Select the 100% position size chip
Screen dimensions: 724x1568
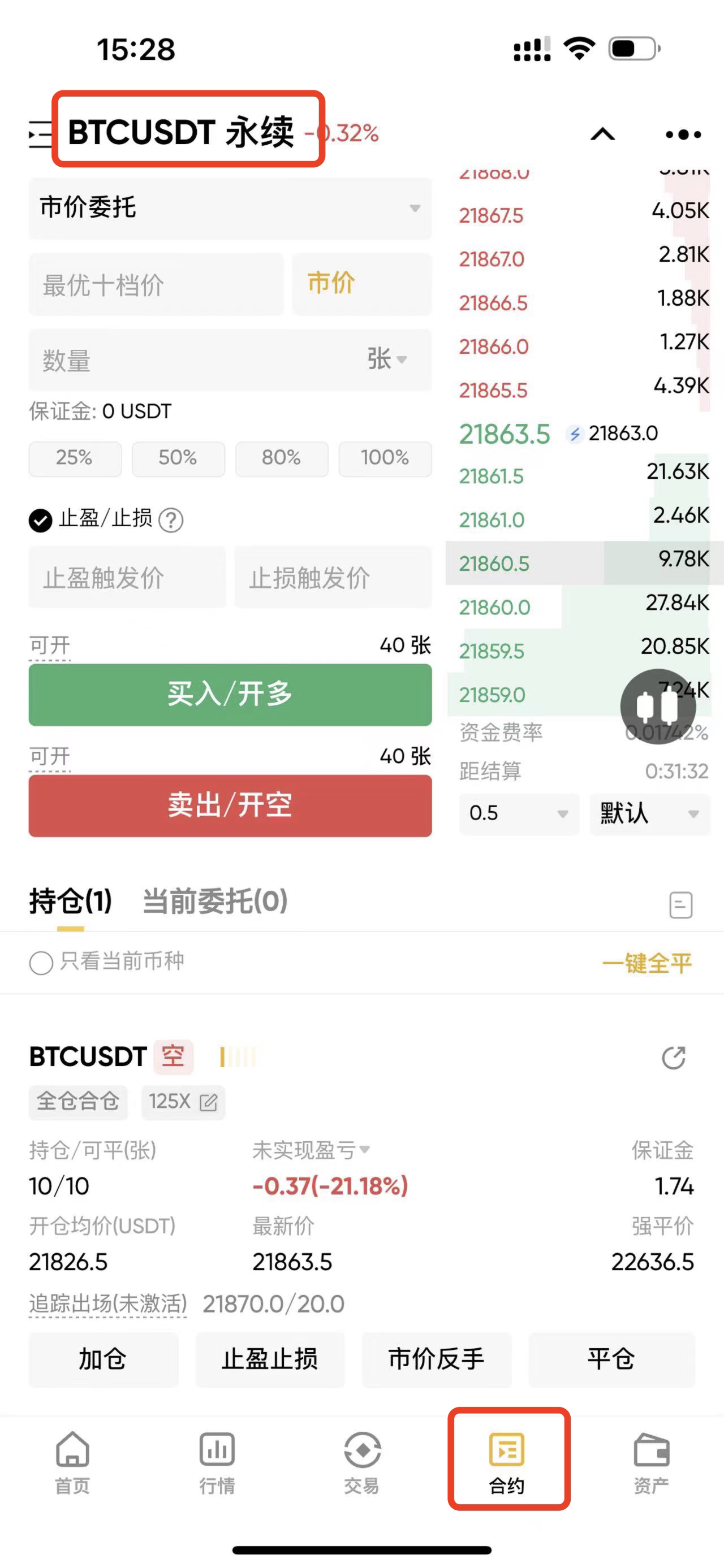pos(384,458)
